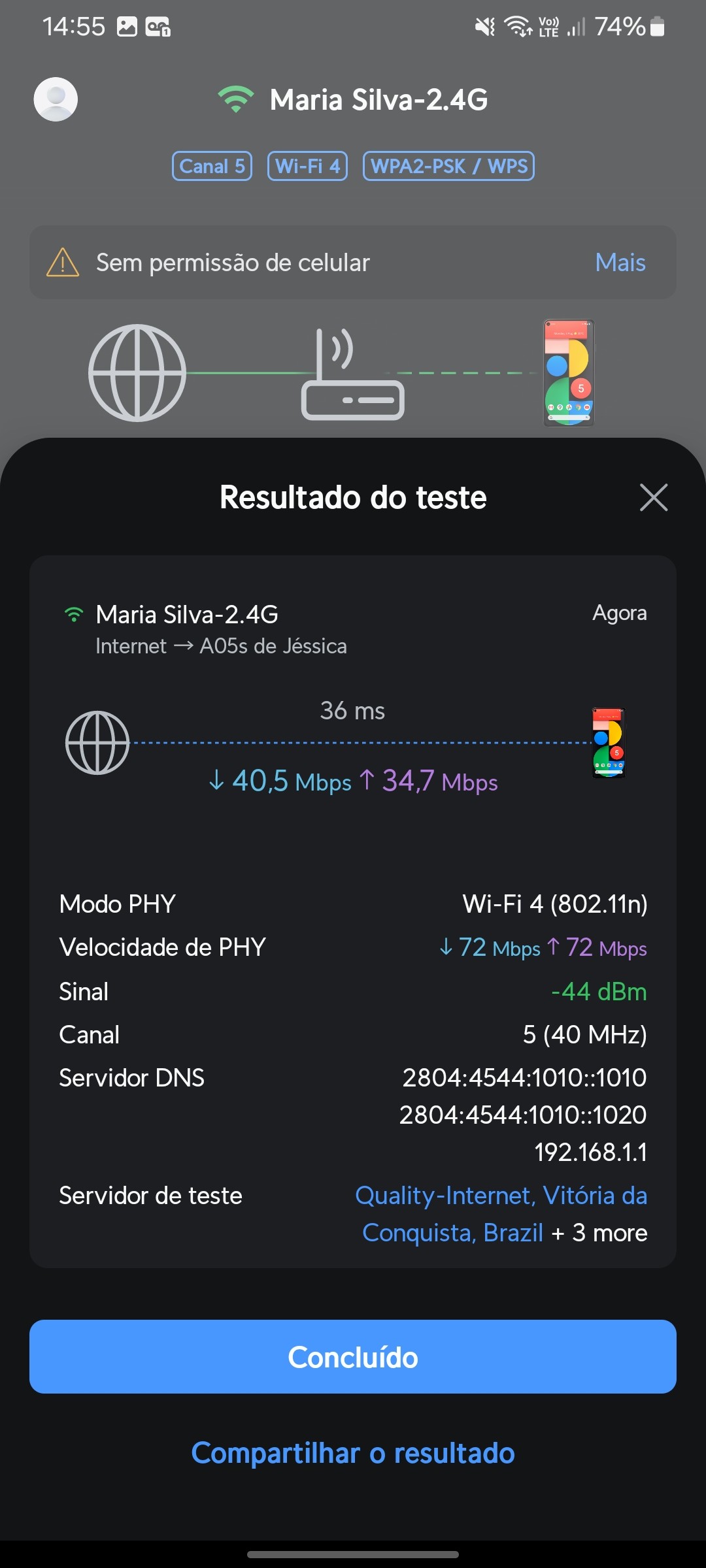Share the result via Compartilhar o resultado

[353, 1454]
